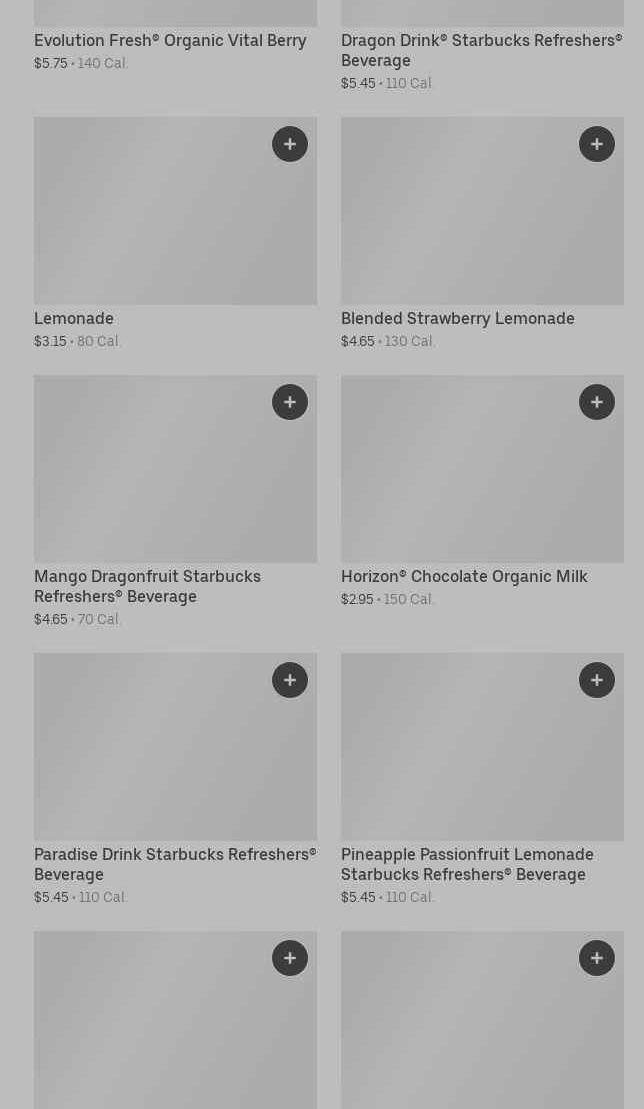Screen dimensions: 644x1109
Task: Add Mango Dragonfruit Refreshers to order
Action: coord(290,402)
